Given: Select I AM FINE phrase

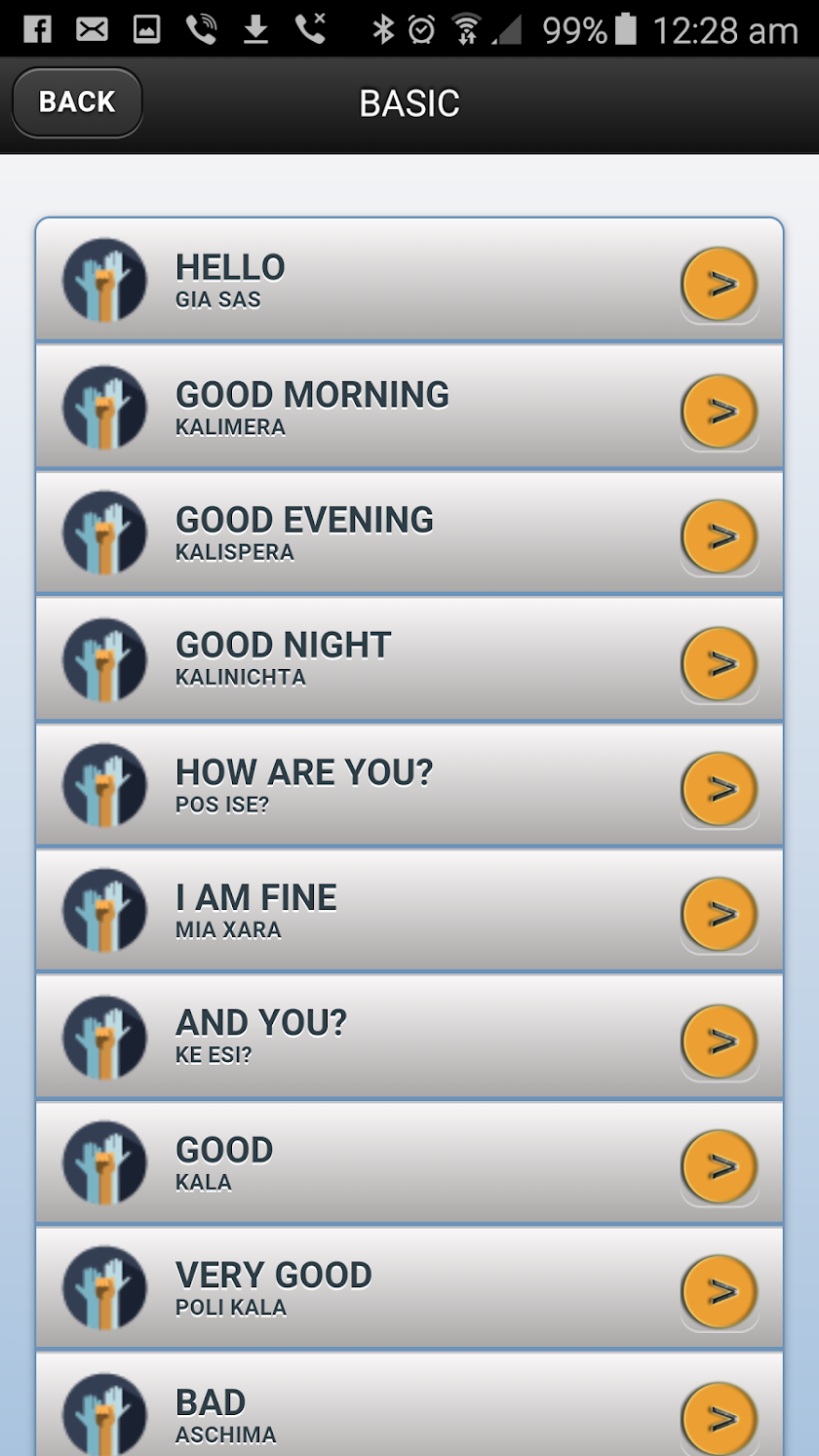Looking at the screenshot, I should (x=409, y=910).
